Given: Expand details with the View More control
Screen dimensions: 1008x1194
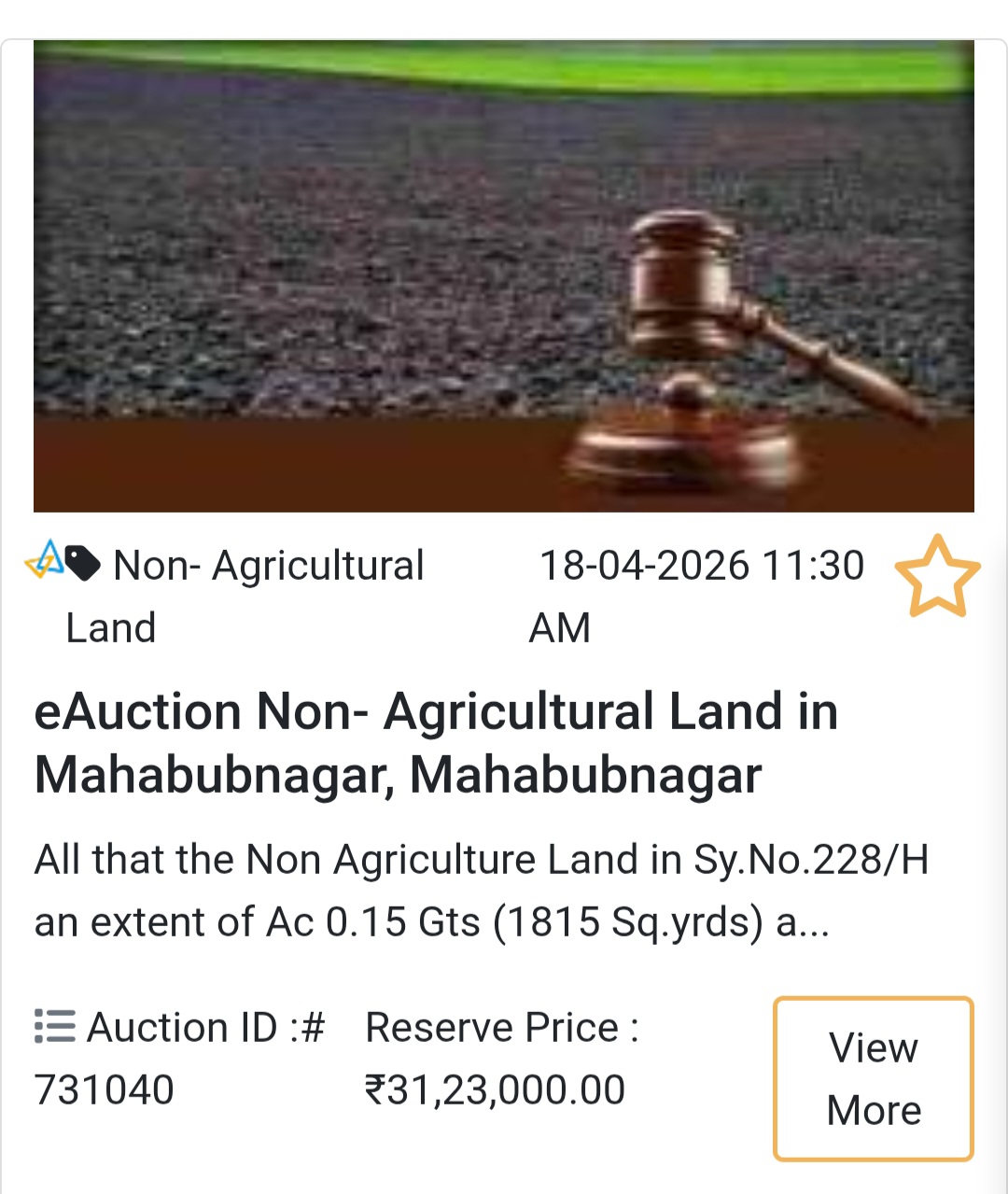Looking at the screenshot, I should click(x=872, y=1077).
